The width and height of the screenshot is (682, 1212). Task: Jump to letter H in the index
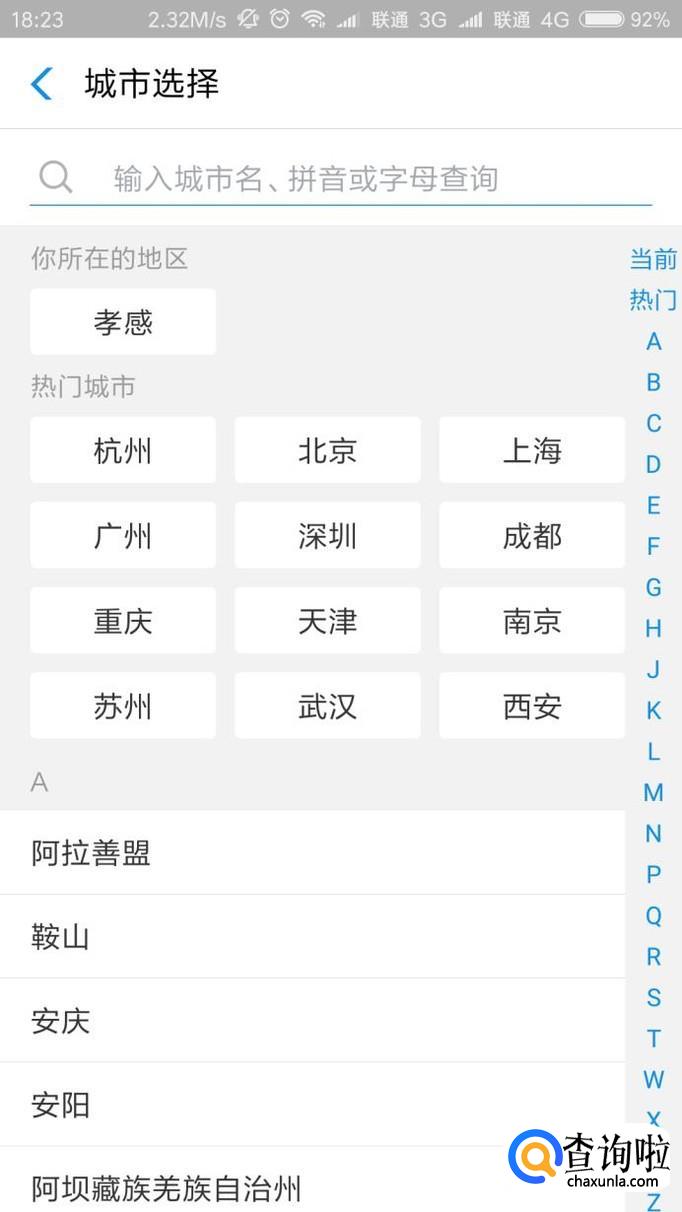coord(654,628)
